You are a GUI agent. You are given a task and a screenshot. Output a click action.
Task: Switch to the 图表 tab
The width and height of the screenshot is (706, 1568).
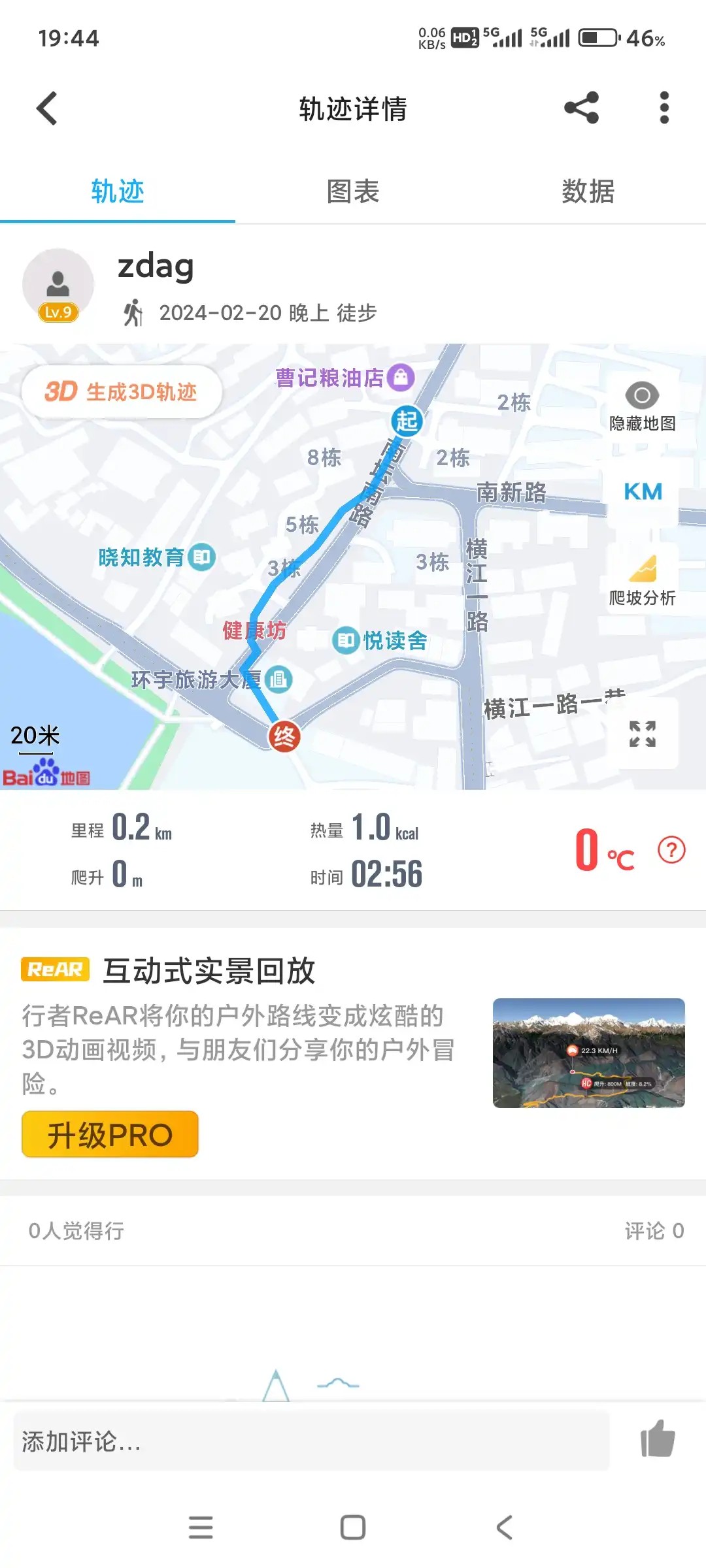pos(353,191)
